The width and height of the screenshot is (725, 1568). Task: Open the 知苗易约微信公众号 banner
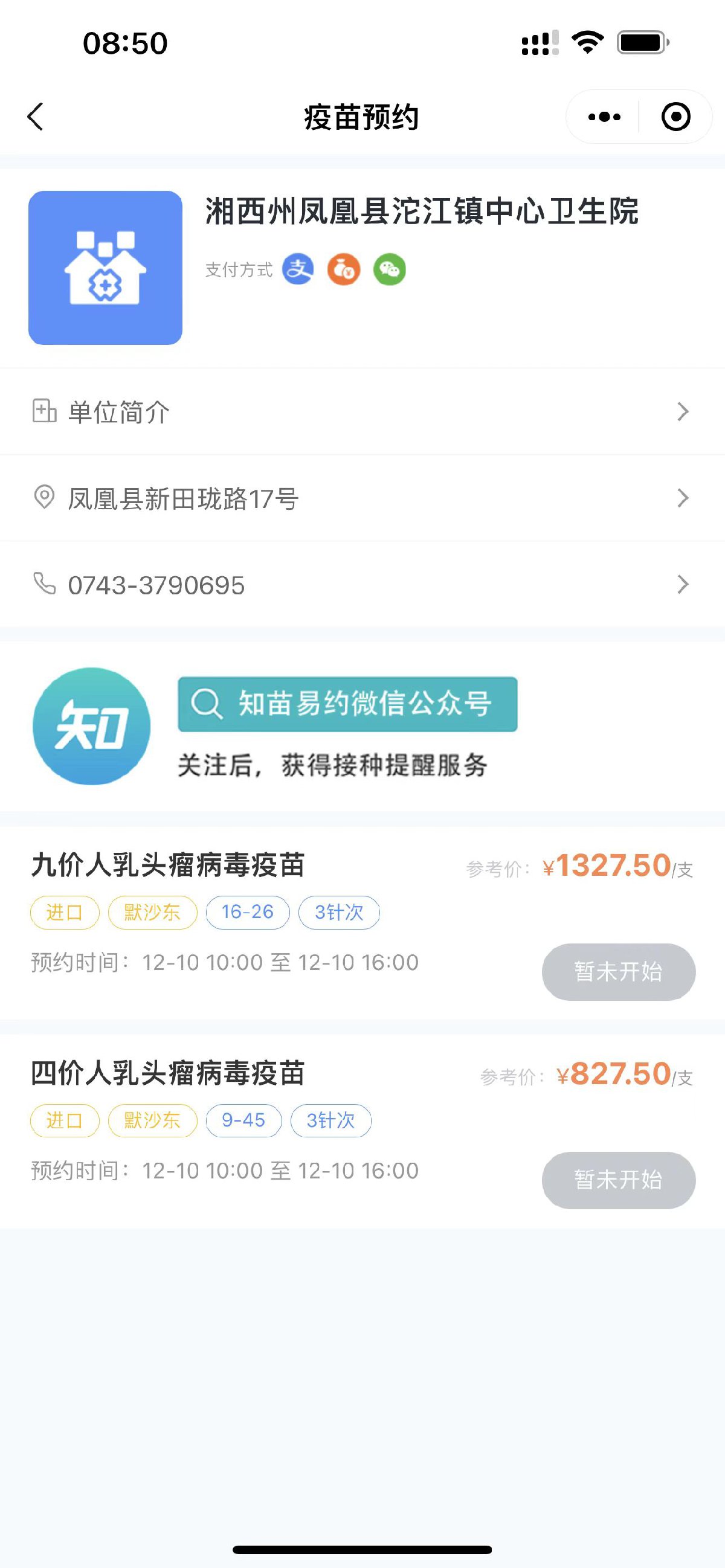(x=347, y=704)
